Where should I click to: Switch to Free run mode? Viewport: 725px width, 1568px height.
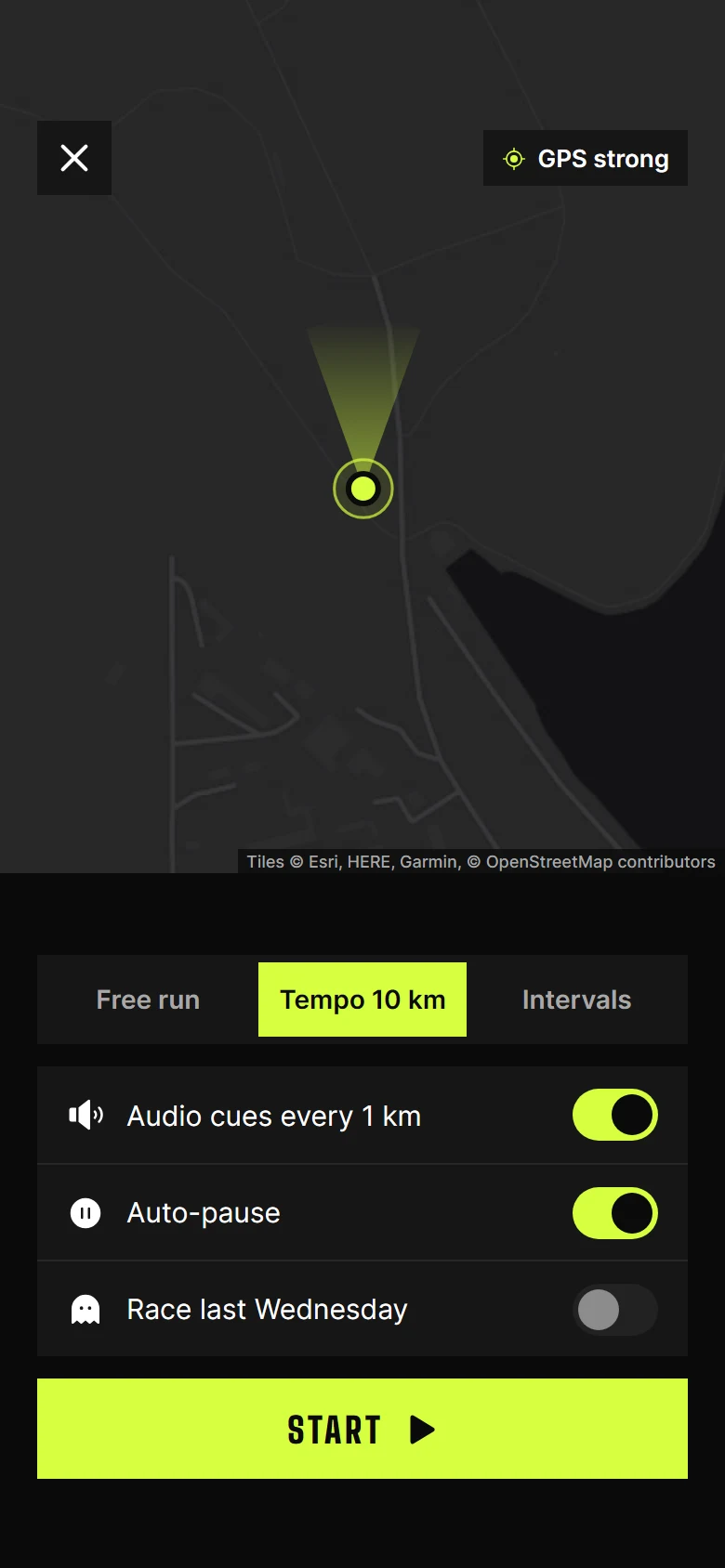tap(148, 1000)
